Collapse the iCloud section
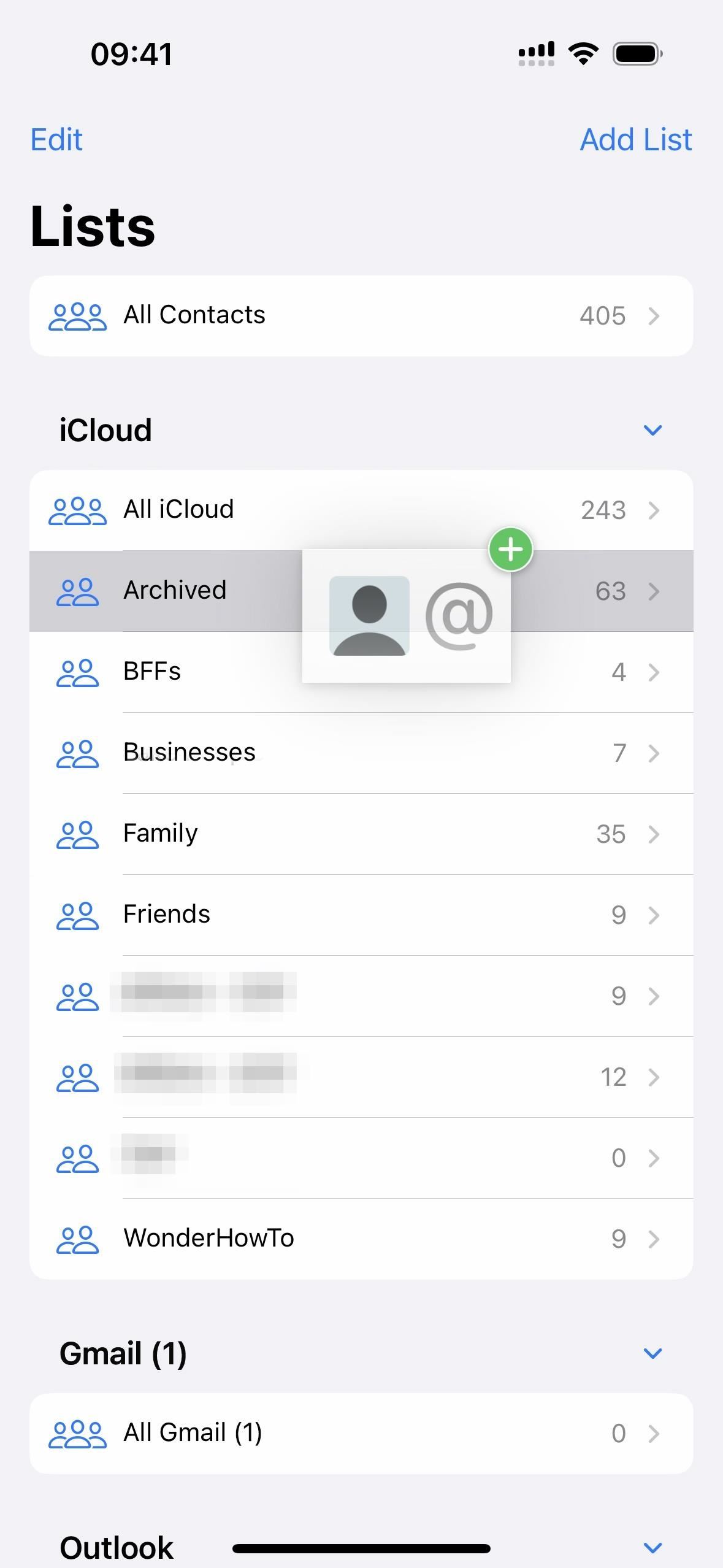723x1568 pixels. click(x=652, y=429)
